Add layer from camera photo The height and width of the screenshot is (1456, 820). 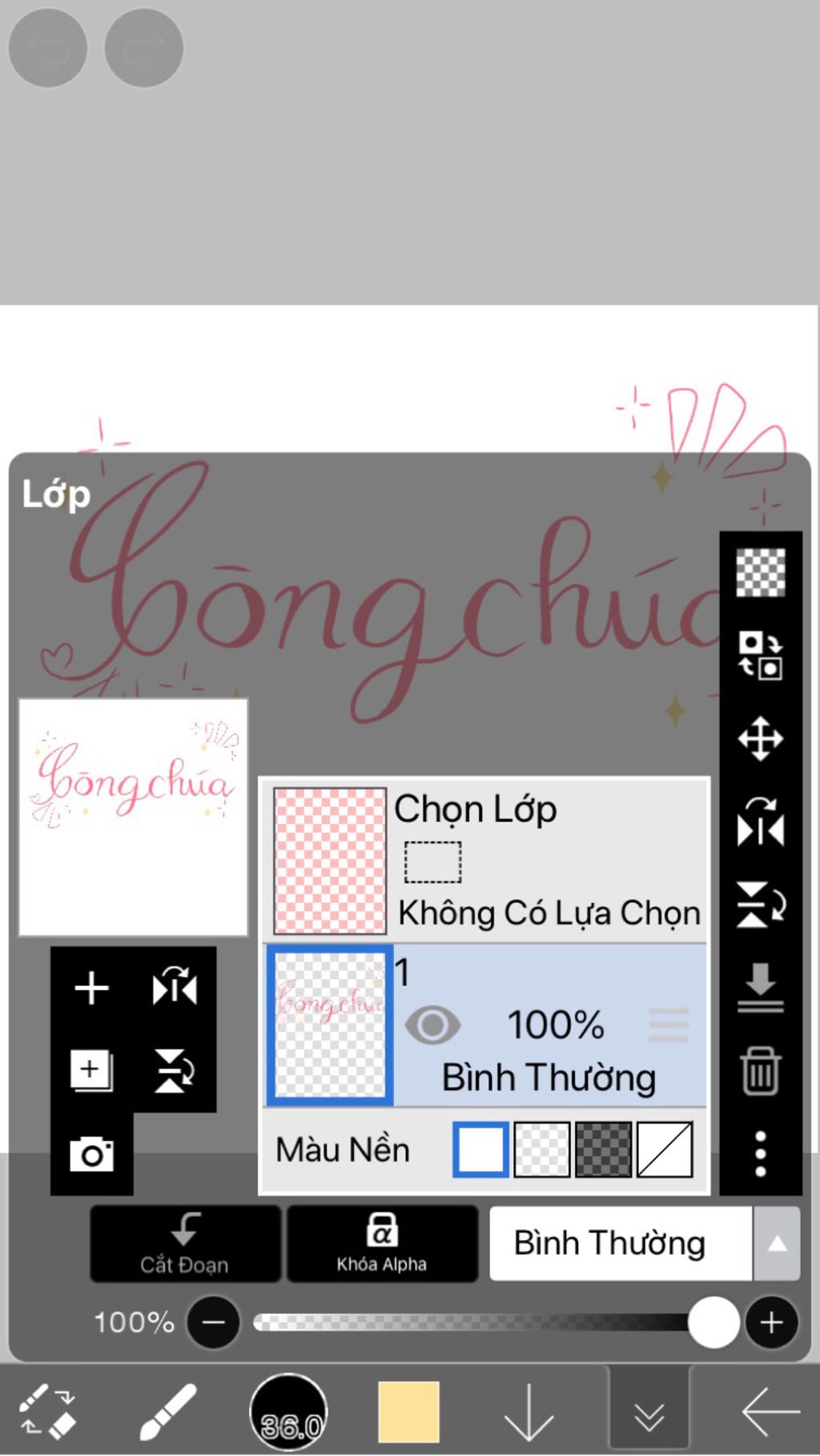click(91, 1153)
